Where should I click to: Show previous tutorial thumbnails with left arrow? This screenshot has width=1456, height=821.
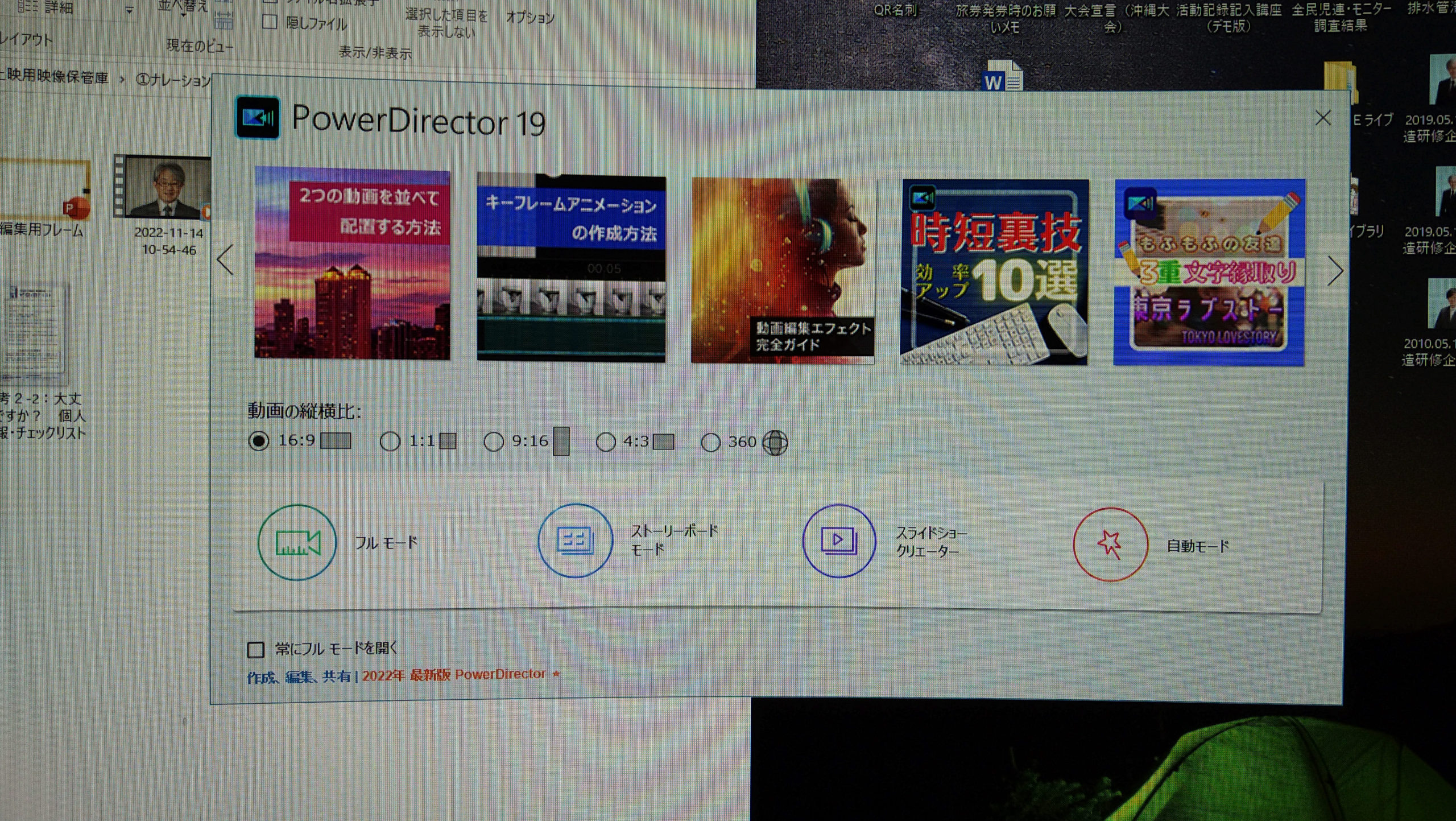(x=226, y=260)
